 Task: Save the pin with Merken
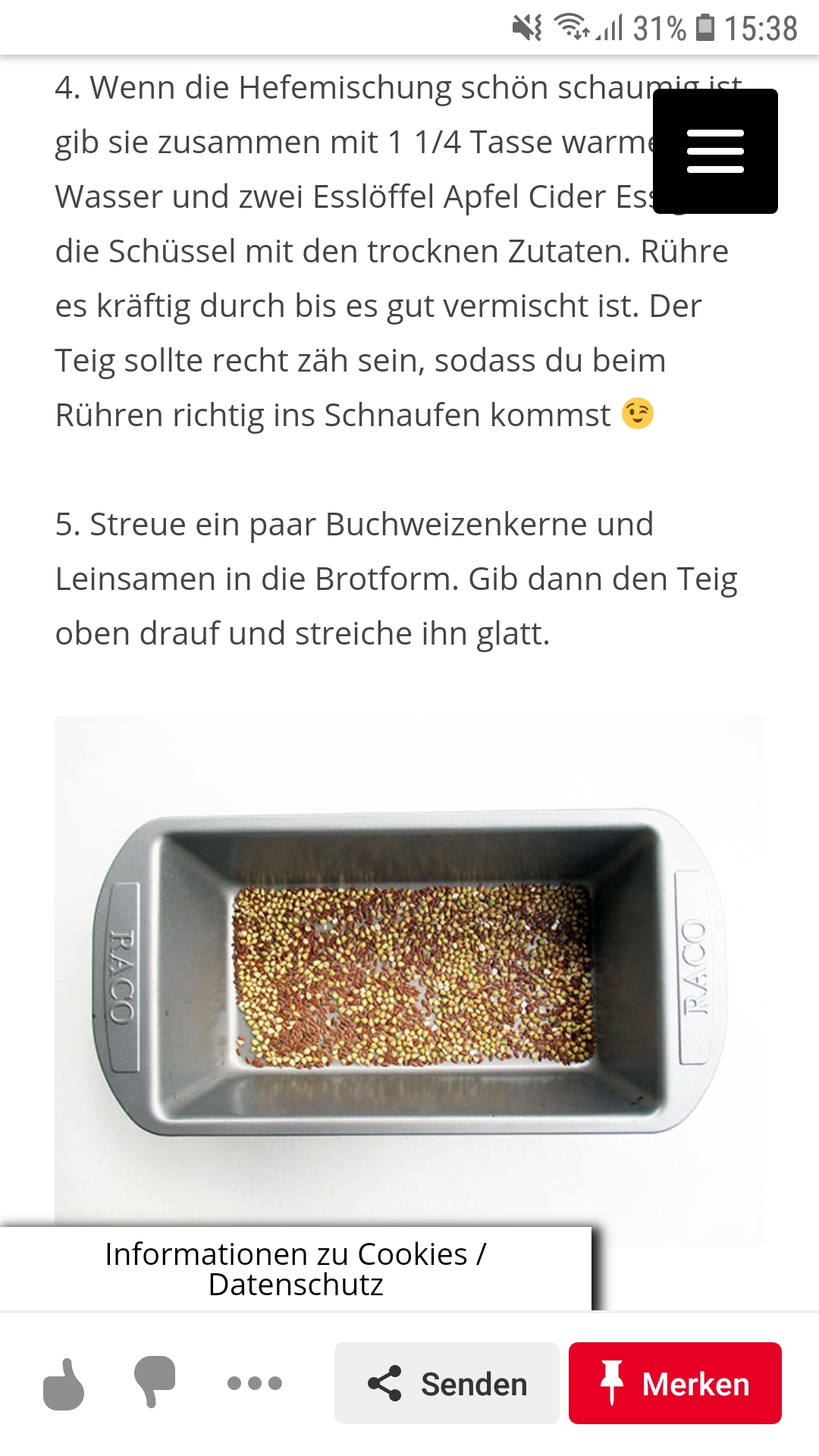click(x=674, y=1383)
